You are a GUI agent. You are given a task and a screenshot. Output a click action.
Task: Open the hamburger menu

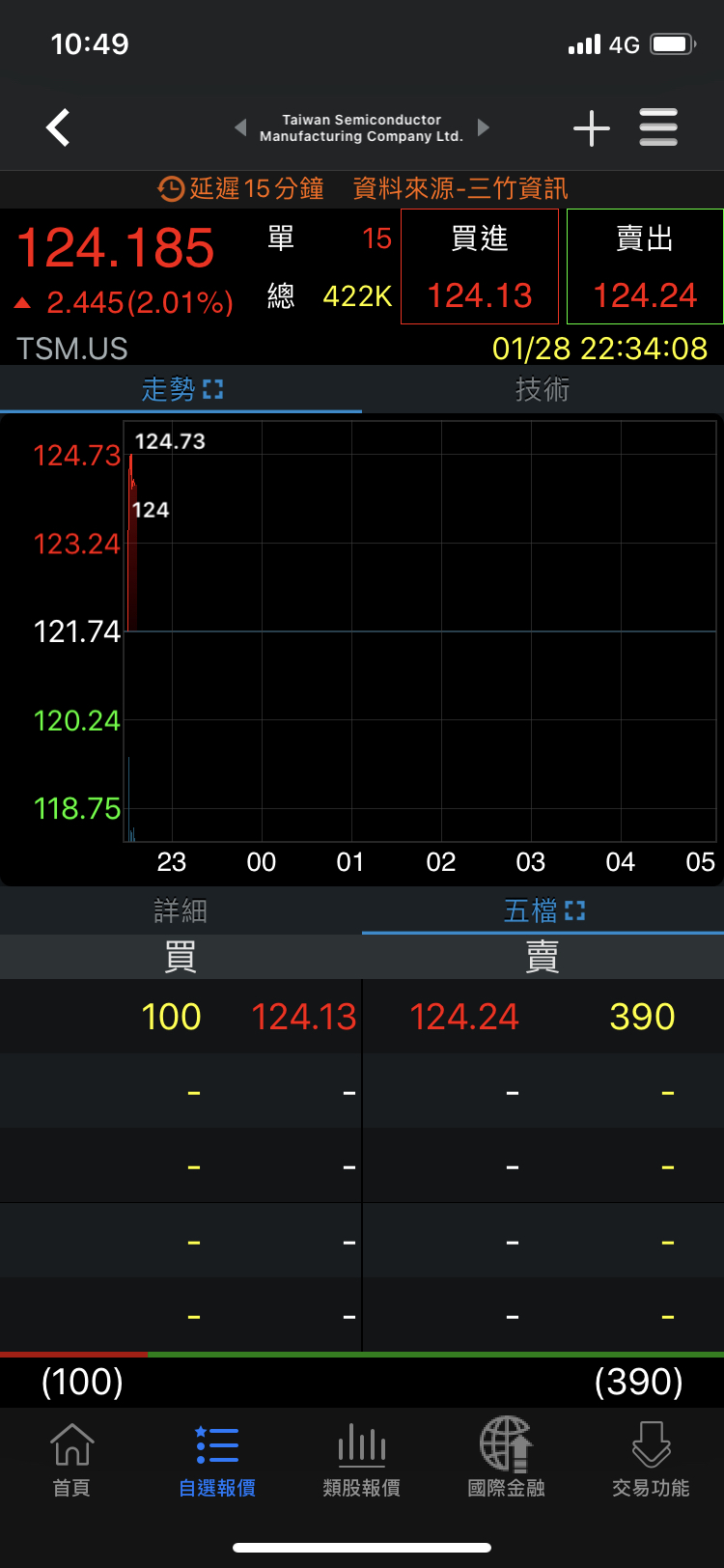(x=657, y=127)
